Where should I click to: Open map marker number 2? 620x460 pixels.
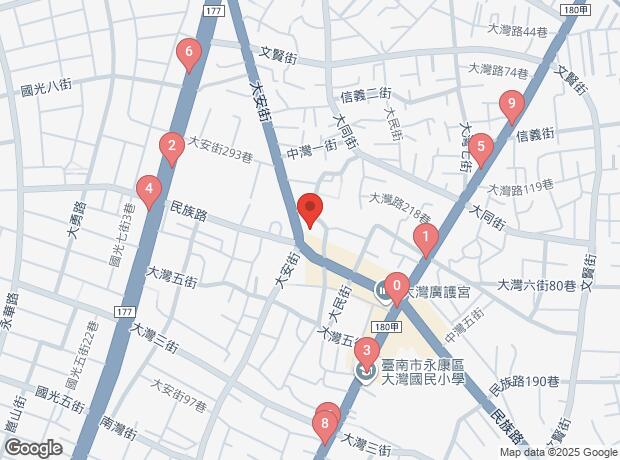(172, 149)
